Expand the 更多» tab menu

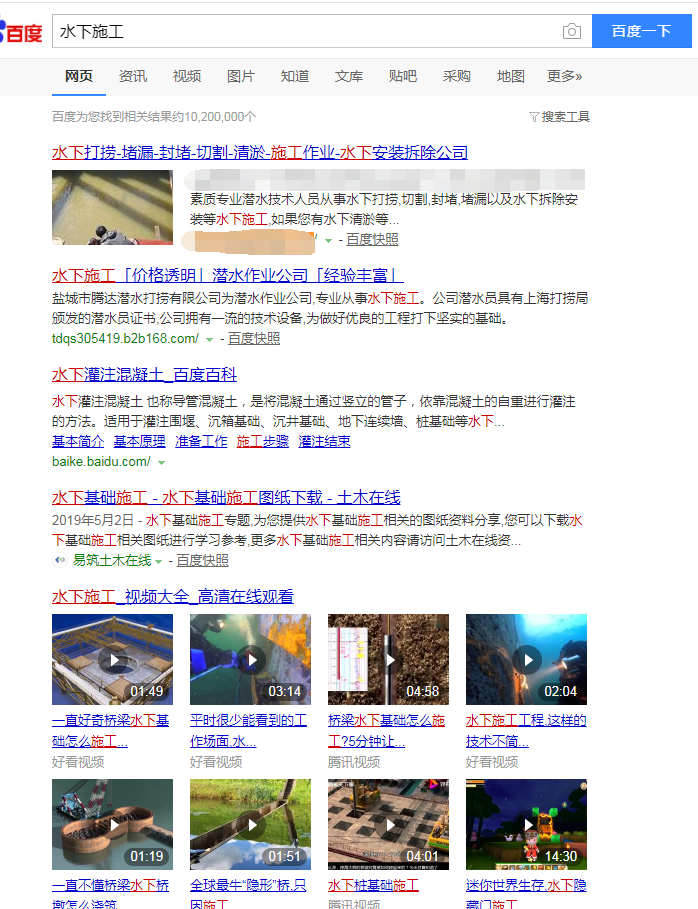[564, 76]
